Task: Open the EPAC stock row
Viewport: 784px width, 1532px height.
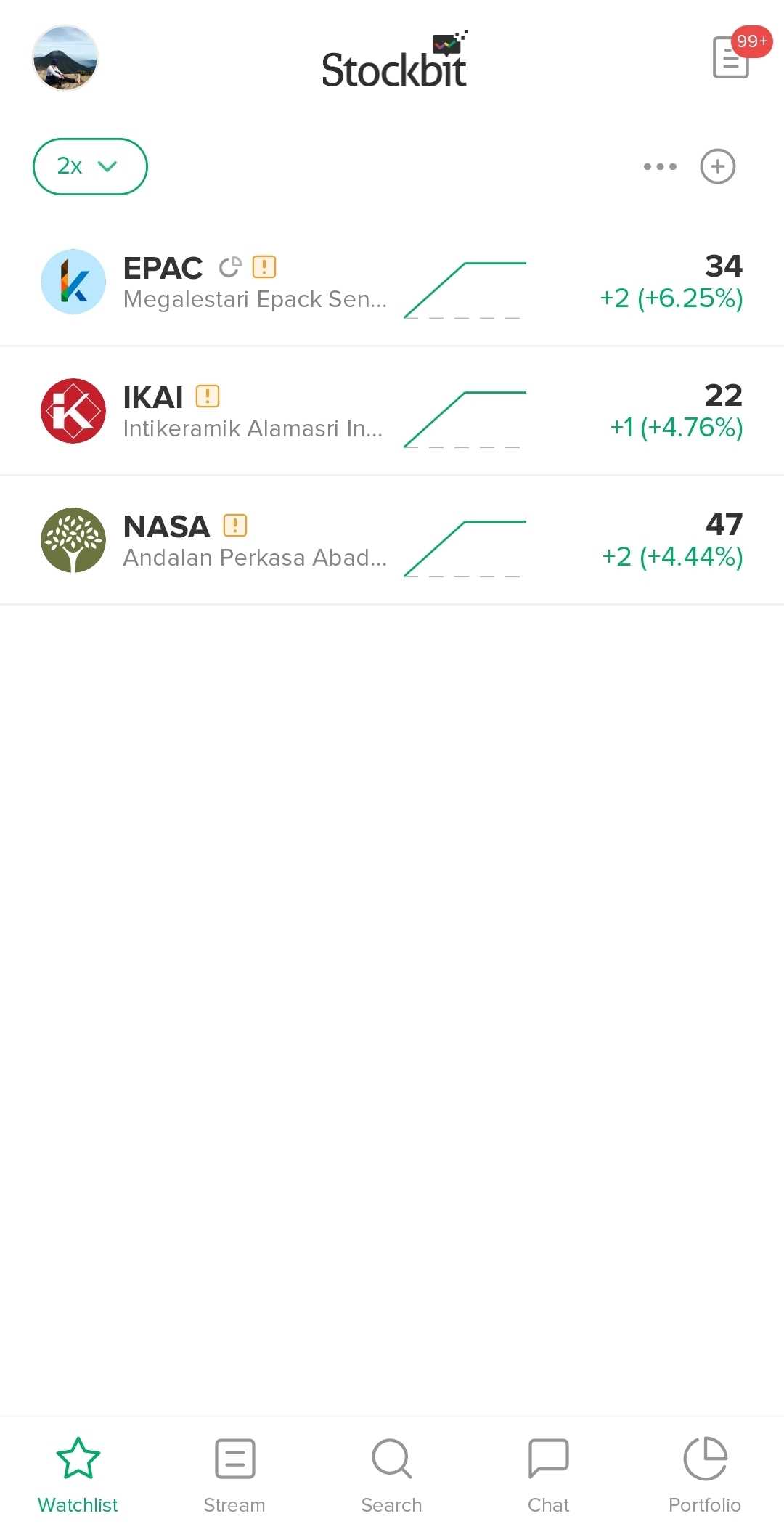Action: pos(392,282)
